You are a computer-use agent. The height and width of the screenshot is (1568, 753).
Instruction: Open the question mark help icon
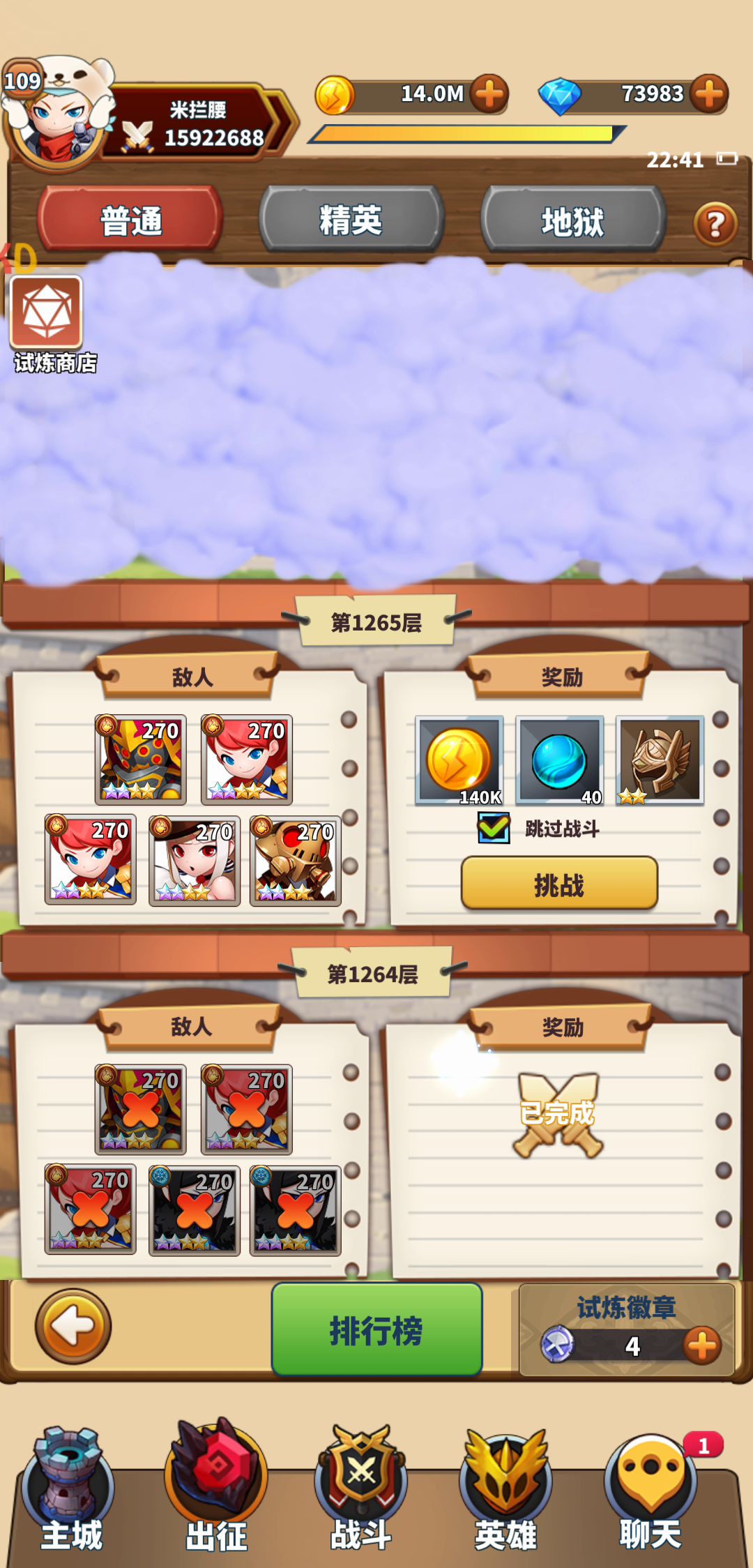[715, 224]
